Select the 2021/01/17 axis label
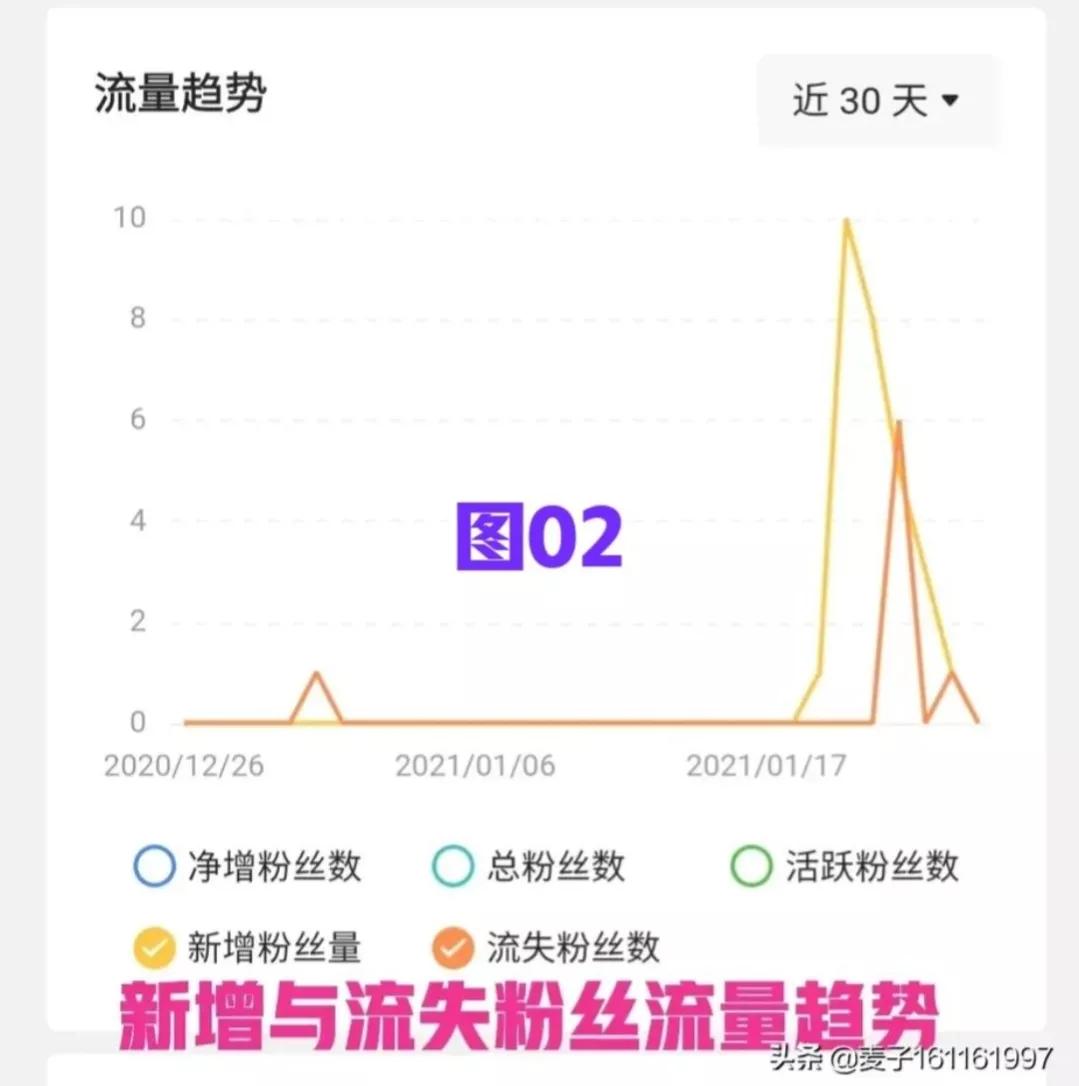Screen dimensions: 1079x1086 (765, 765)
